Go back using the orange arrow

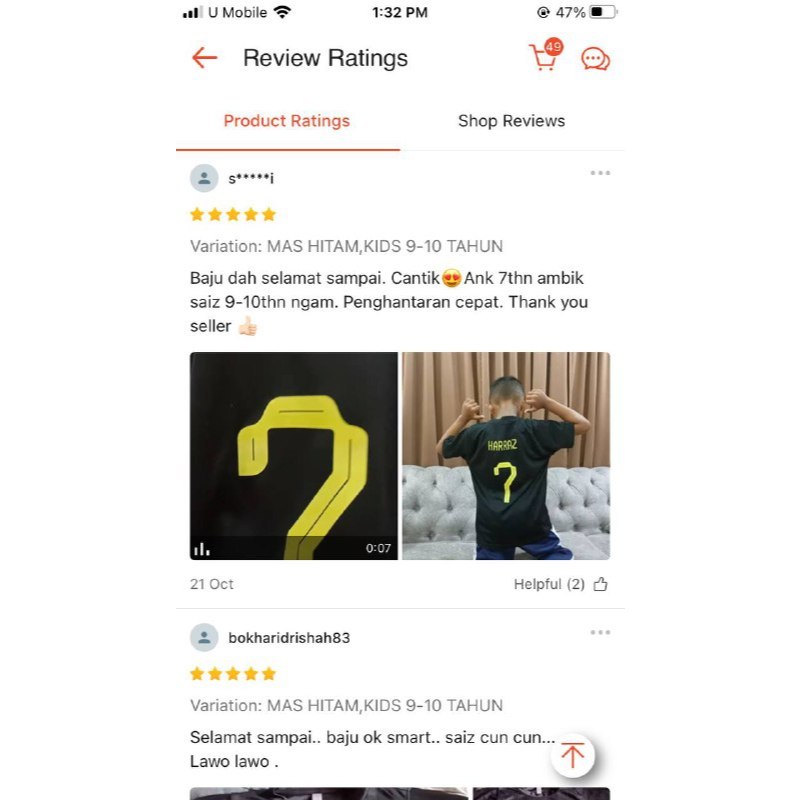(x=204, y=58)
